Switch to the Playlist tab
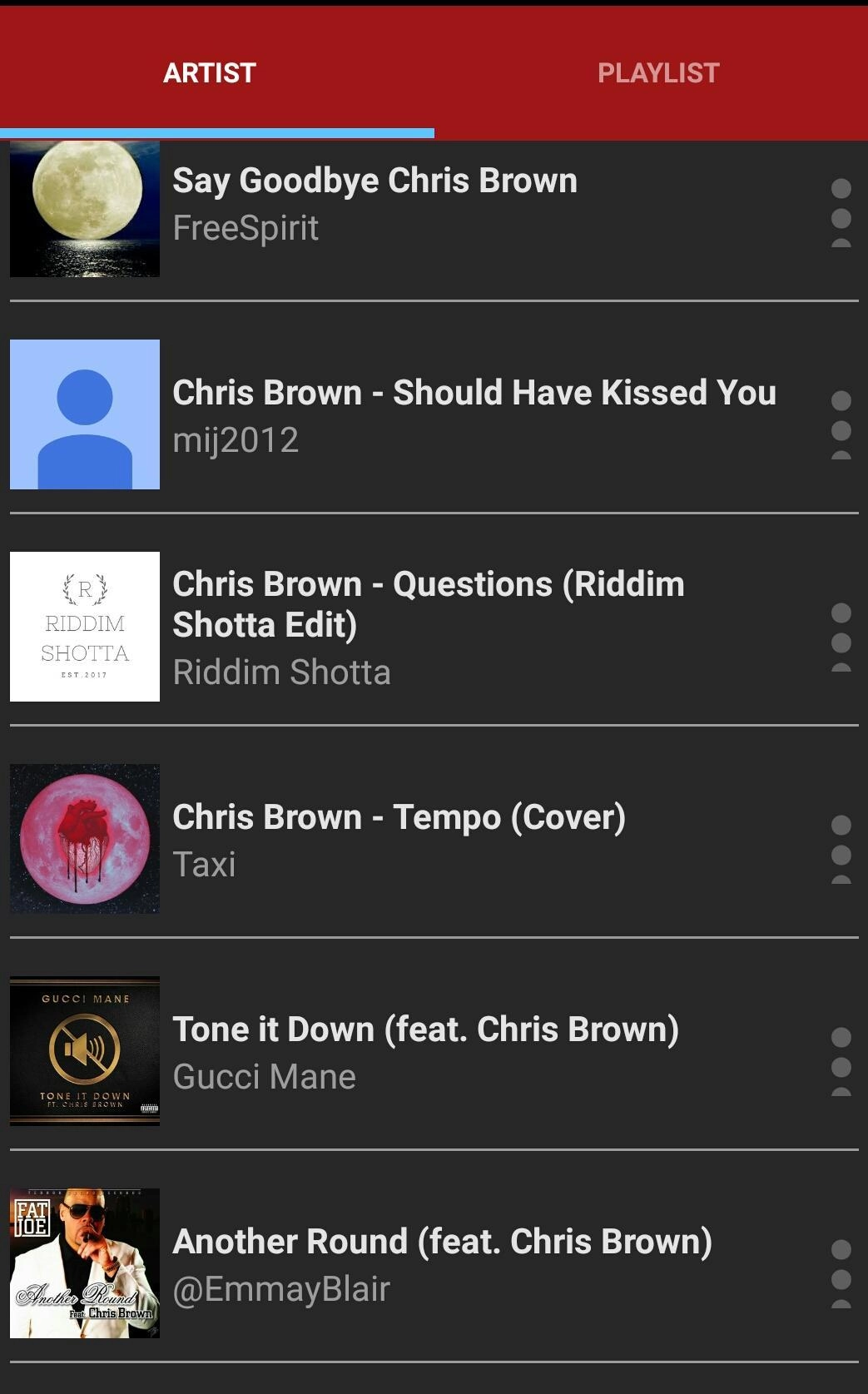The image size is (868, 1394). pos(657,73)
